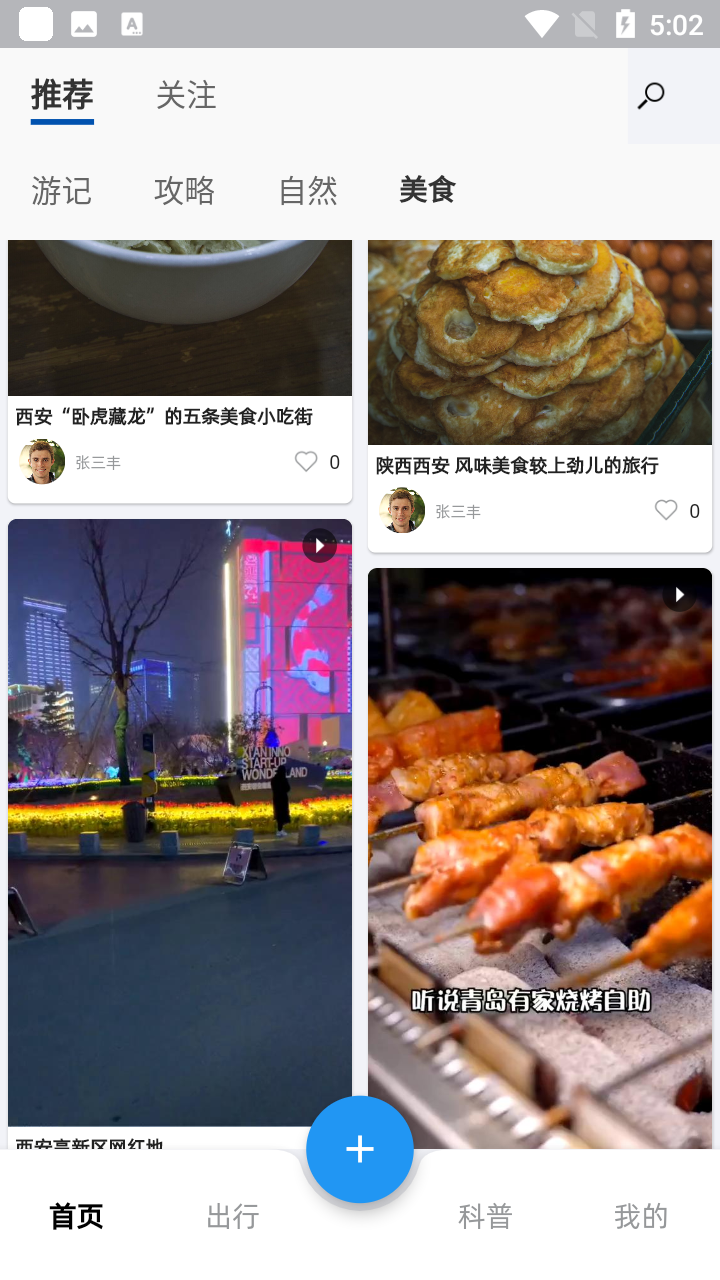Open the 我的 profile section
The height and width of the screenshot is (1280, 720).
point(640,1216)
